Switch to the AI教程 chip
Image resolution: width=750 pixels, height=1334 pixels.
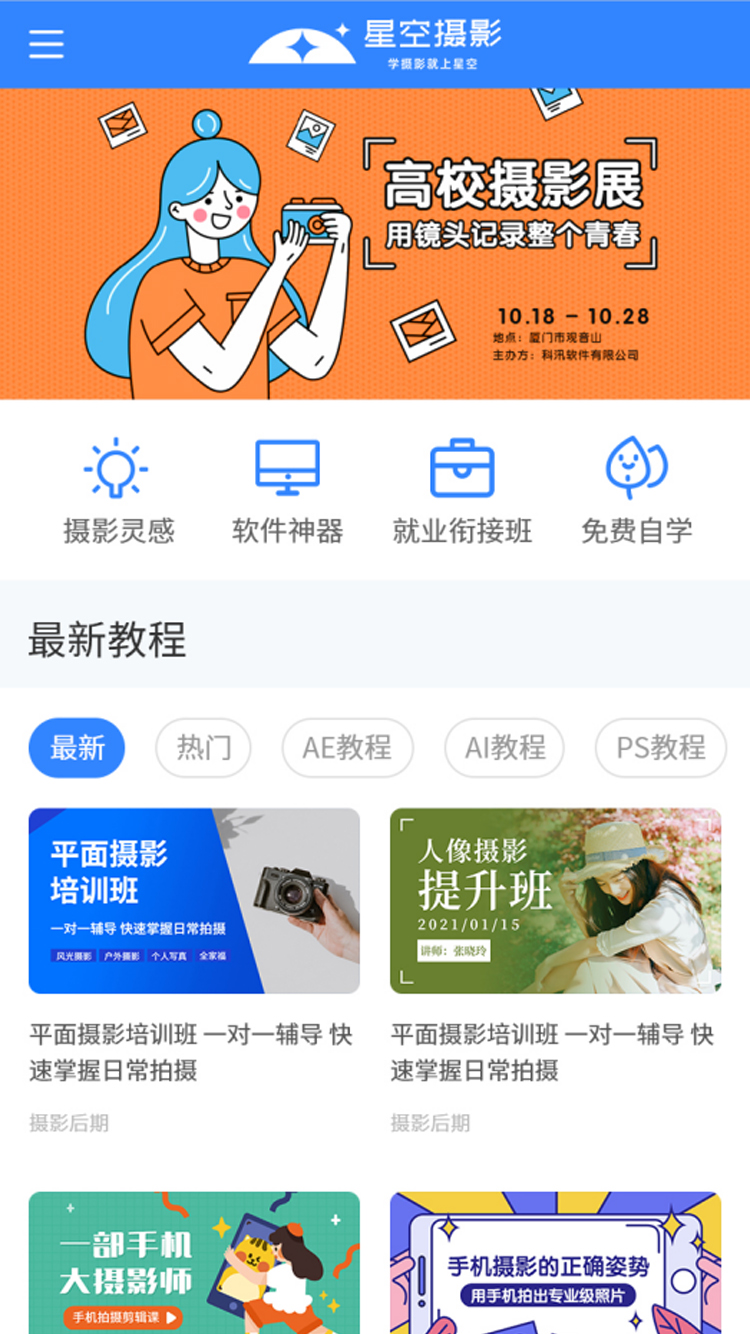(x=505, y=747)
